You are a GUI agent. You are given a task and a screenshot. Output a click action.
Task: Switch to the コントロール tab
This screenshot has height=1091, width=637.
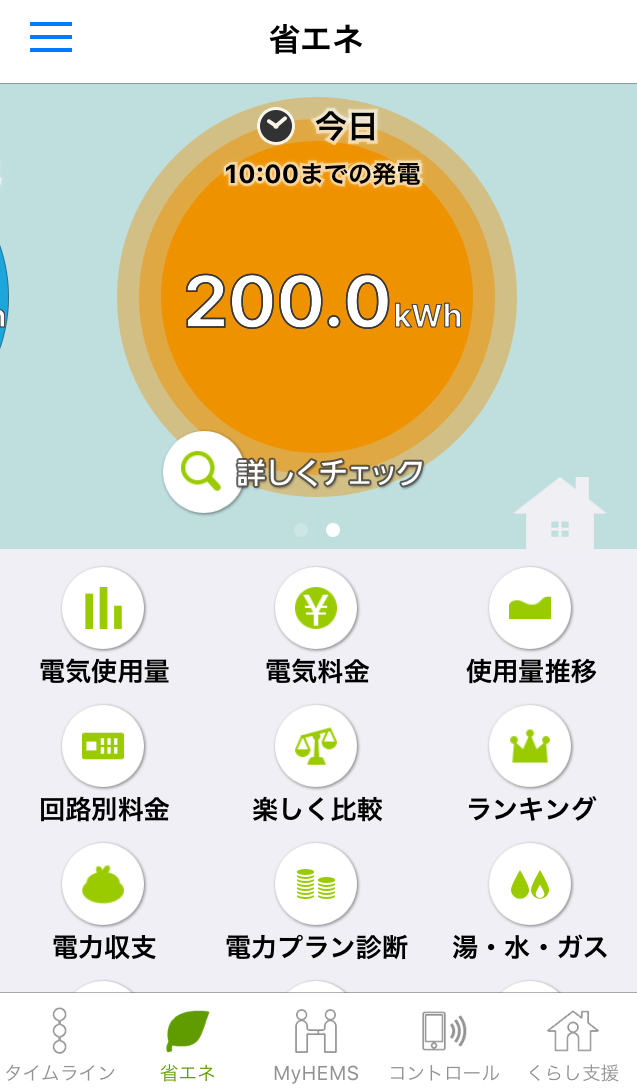[444, 1044]
